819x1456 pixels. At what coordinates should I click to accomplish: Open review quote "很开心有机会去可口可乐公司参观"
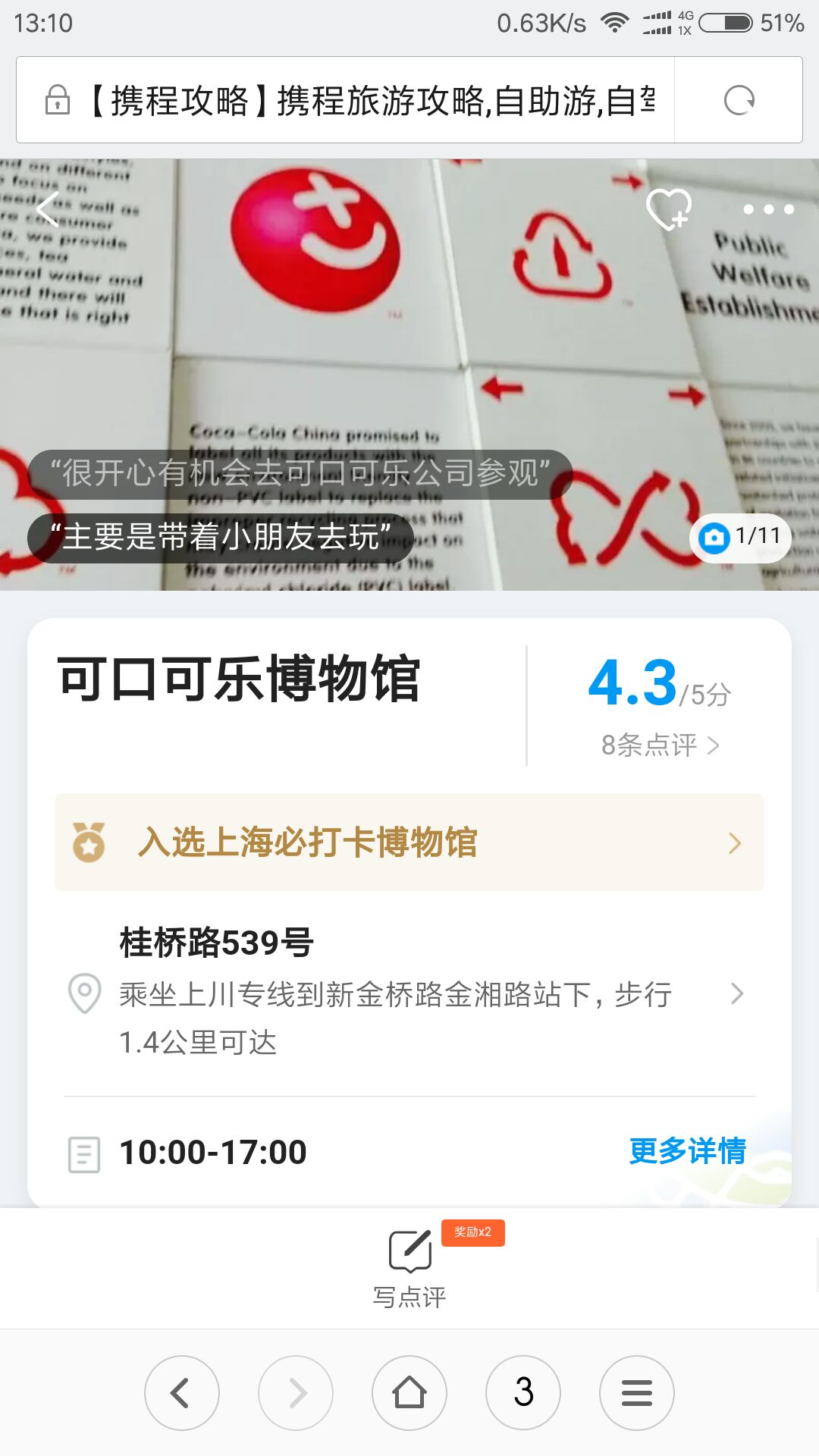pyautogui.click(x=300, y=474)
